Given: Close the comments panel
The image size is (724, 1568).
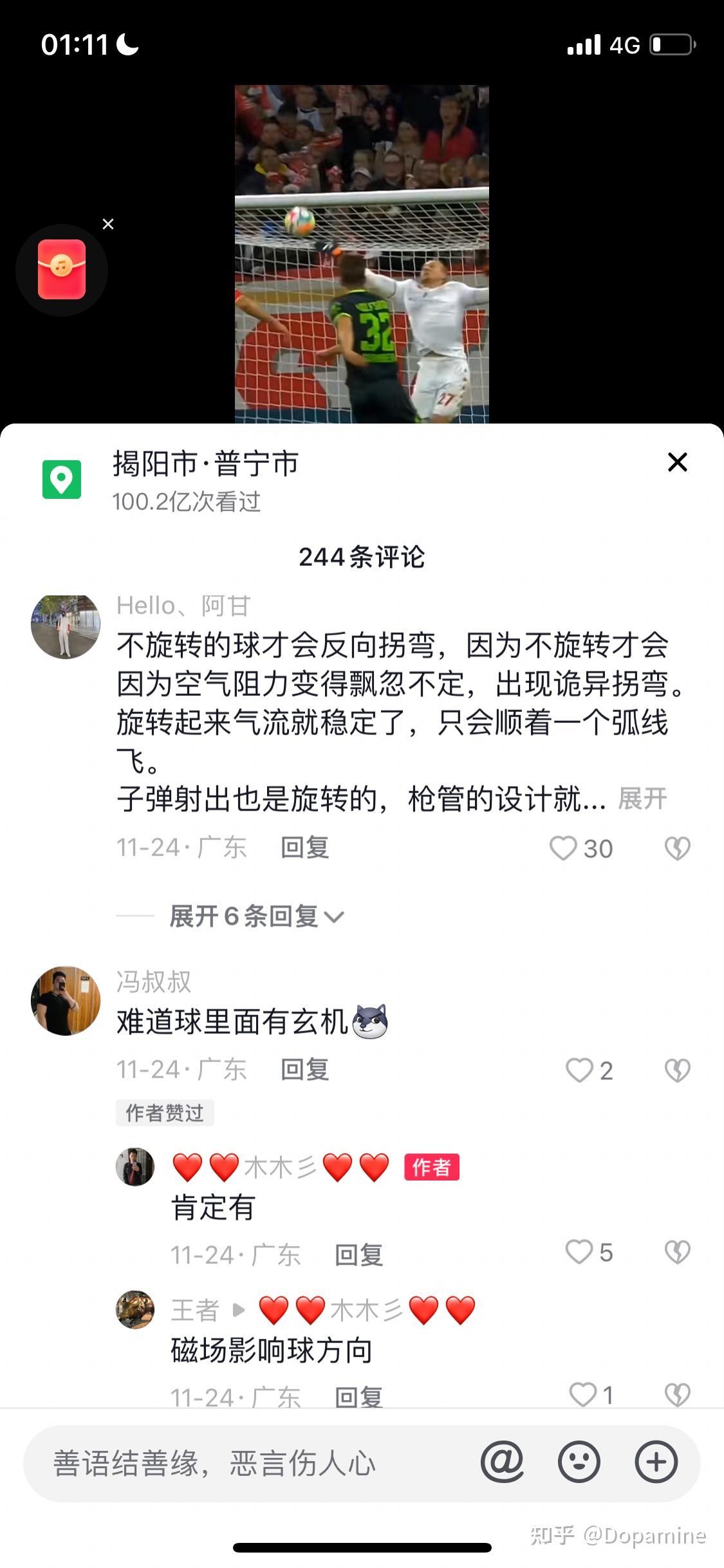Looking at the screenshot, I should (x=677, y=462).
